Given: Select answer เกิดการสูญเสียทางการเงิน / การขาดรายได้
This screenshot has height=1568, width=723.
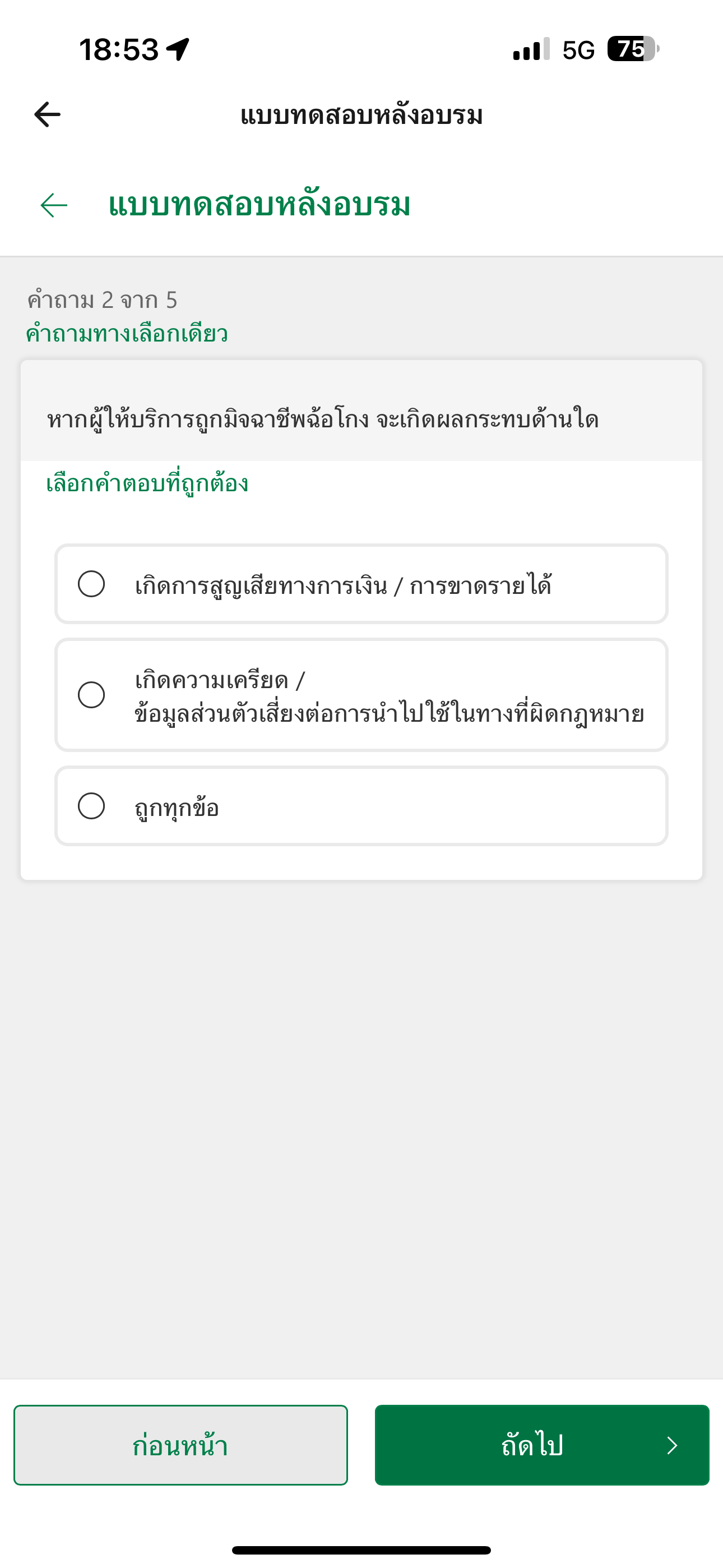Looking at the screenshot, I should [361, 584].
